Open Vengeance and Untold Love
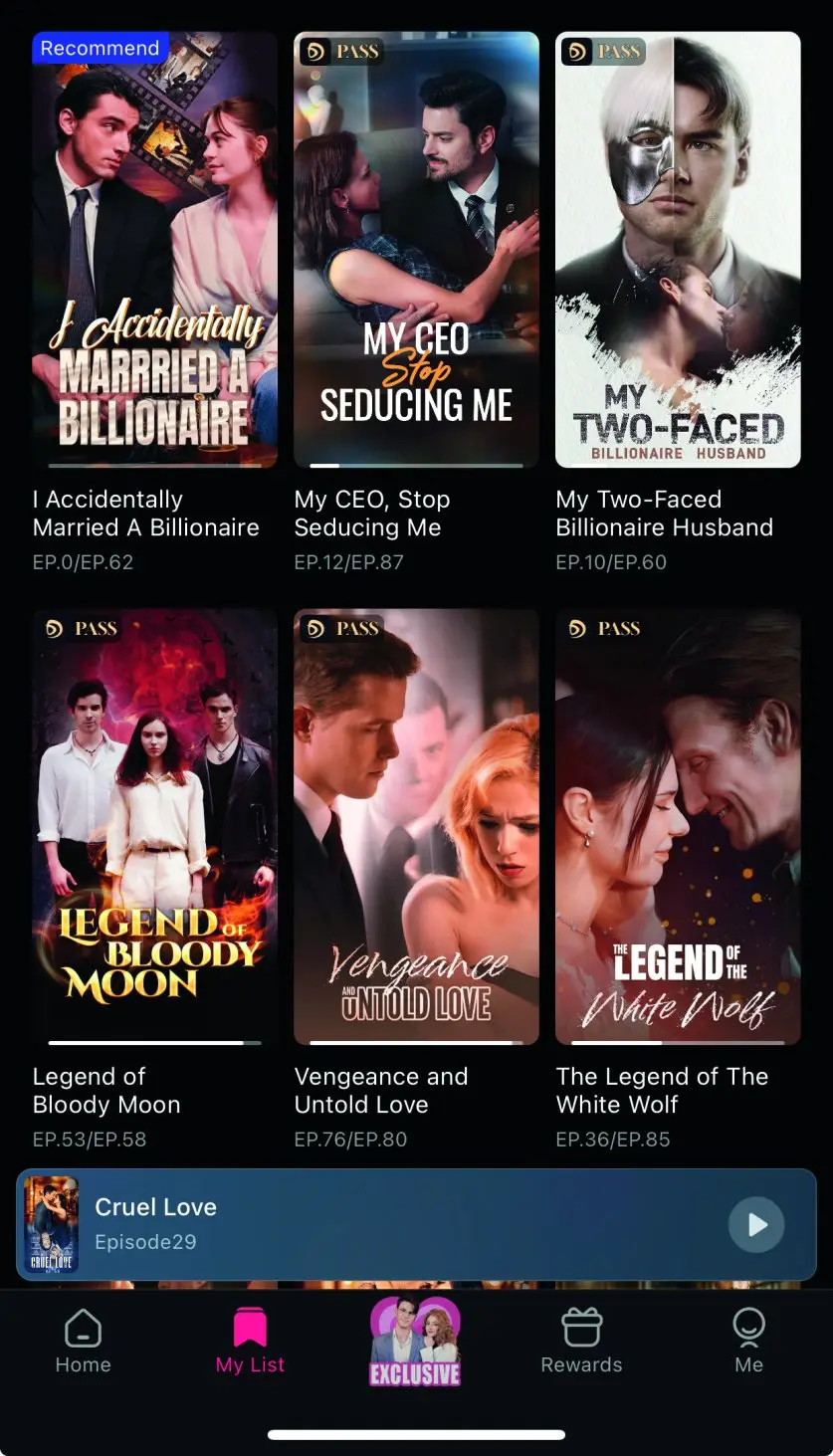The width and height of the screenshot is (833, 1456). click(416, 826)
